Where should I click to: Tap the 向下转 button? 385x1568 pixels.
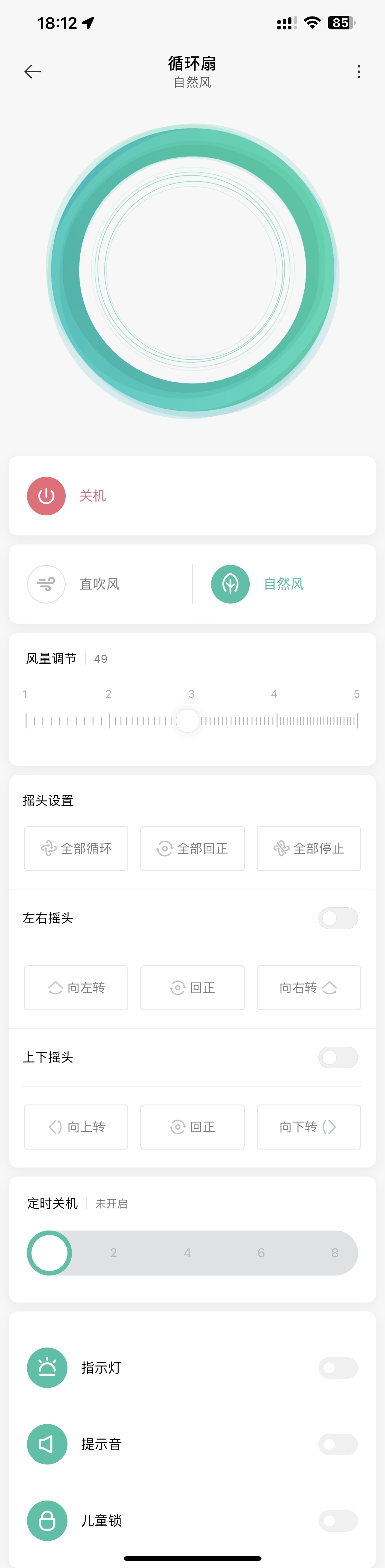coord(308,1127)
